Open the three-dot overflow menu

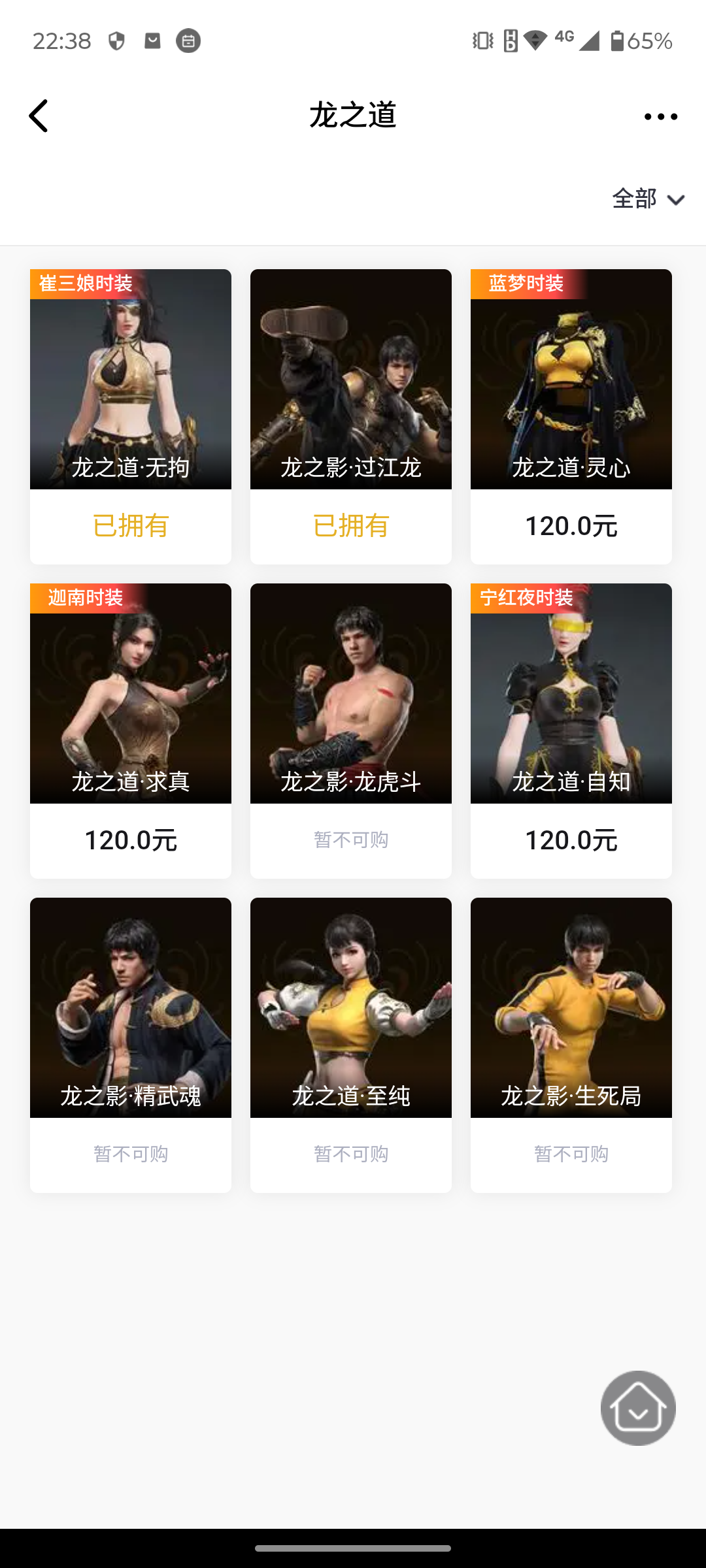coord(662,116)
